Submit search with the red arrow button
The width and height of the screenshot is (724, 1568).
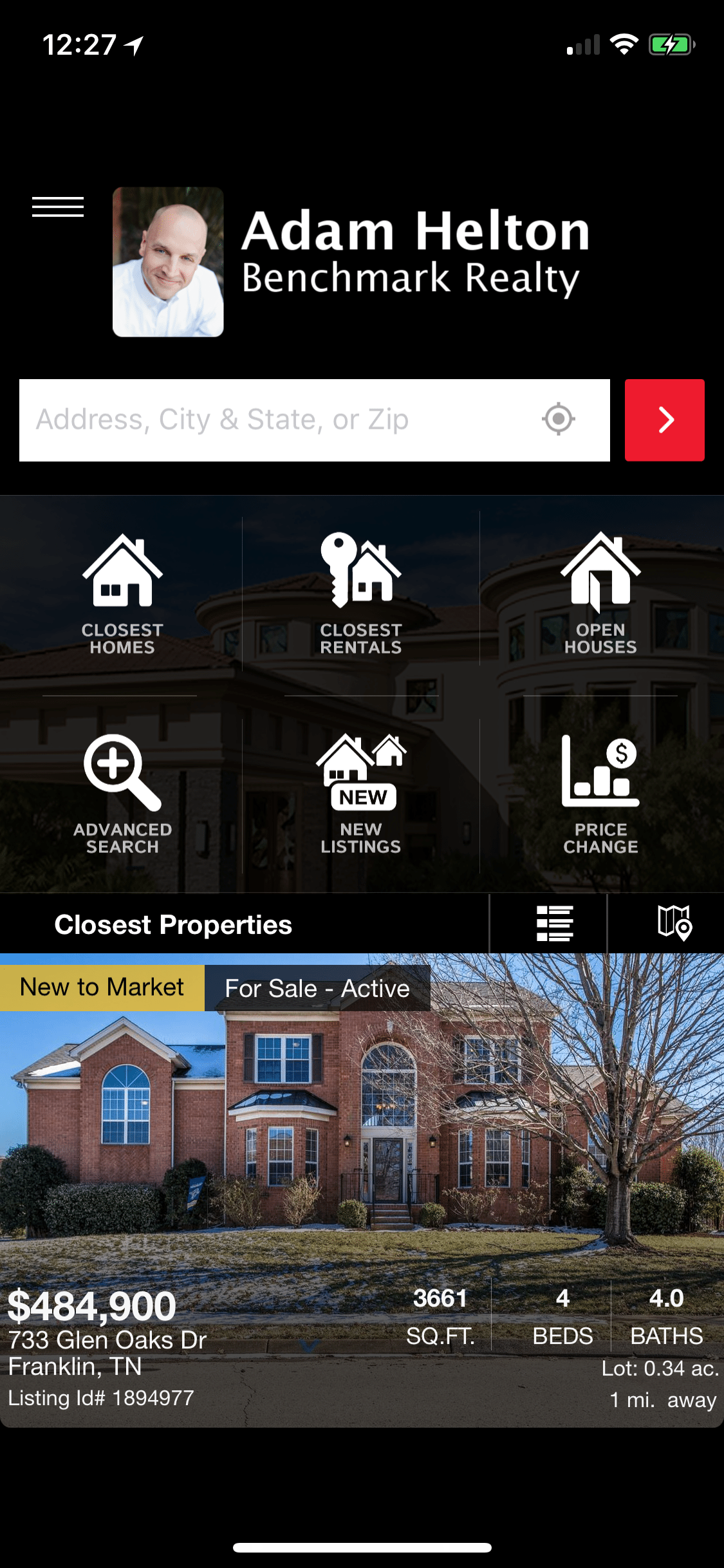coord(664,420)
